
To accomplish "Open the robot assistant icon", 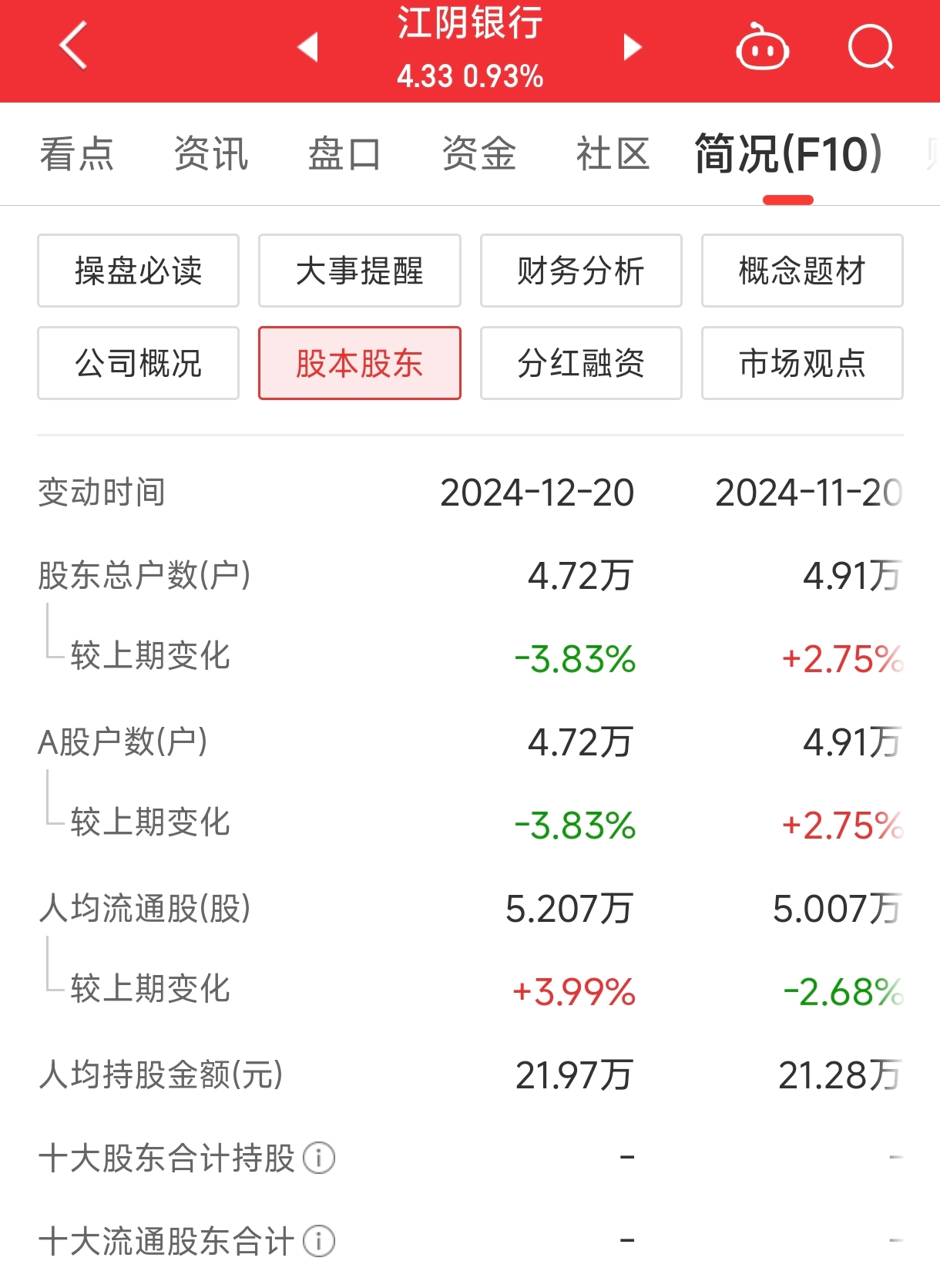I will [x=762, y=48].
